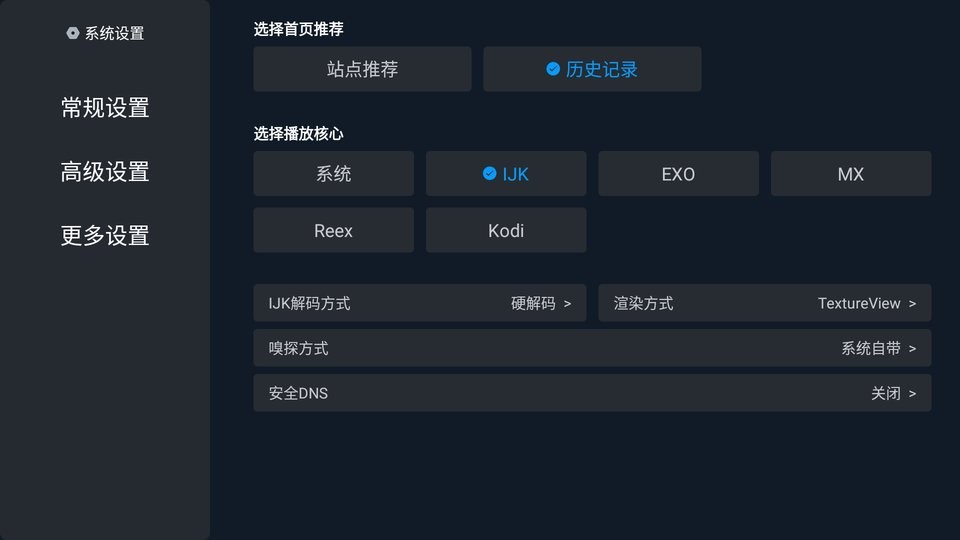Choose the IJK playback core

506,174
